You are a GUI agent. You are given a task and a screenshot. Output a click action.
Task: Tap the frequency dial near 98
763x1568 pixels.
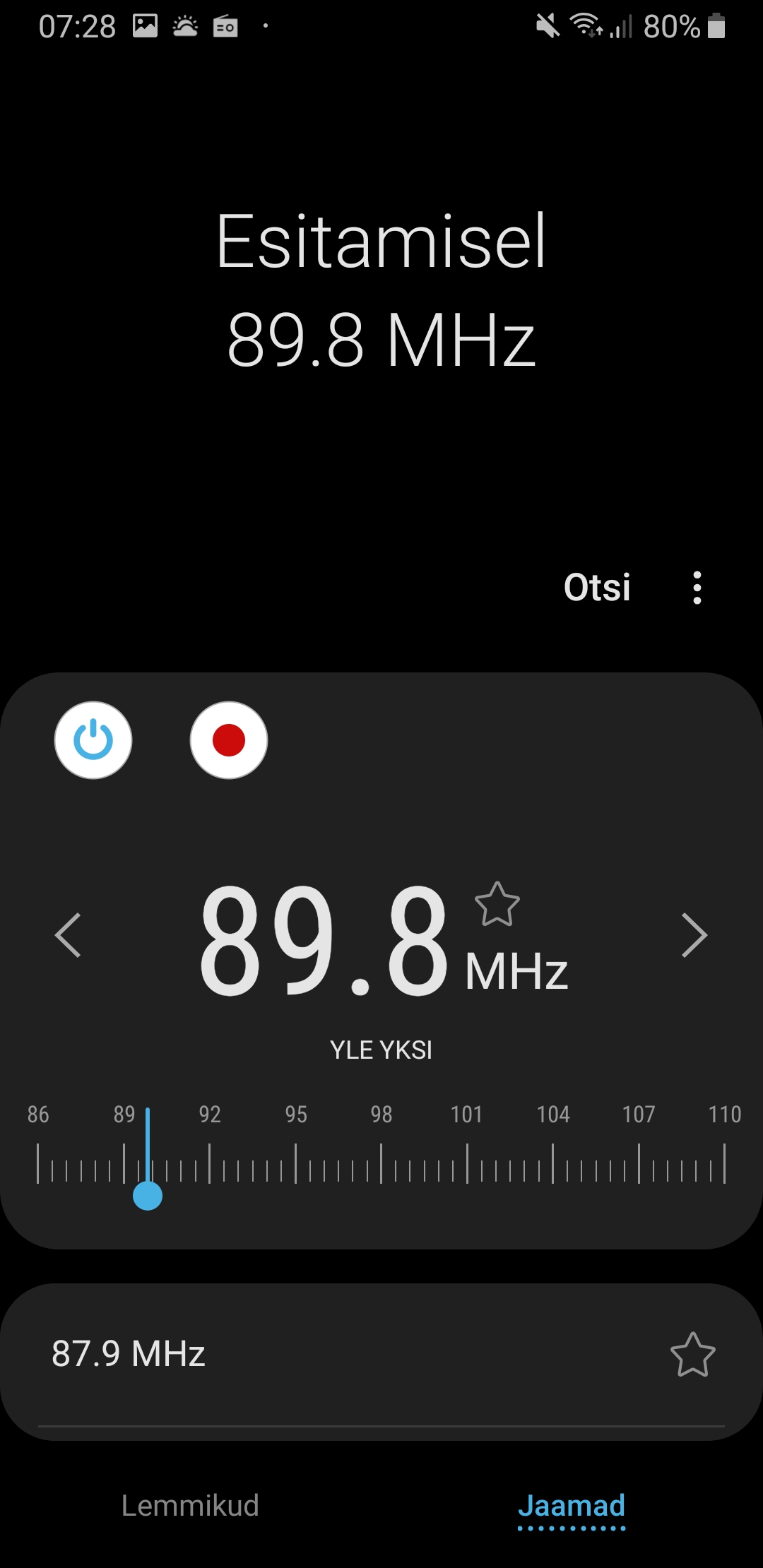point(381,1162)
